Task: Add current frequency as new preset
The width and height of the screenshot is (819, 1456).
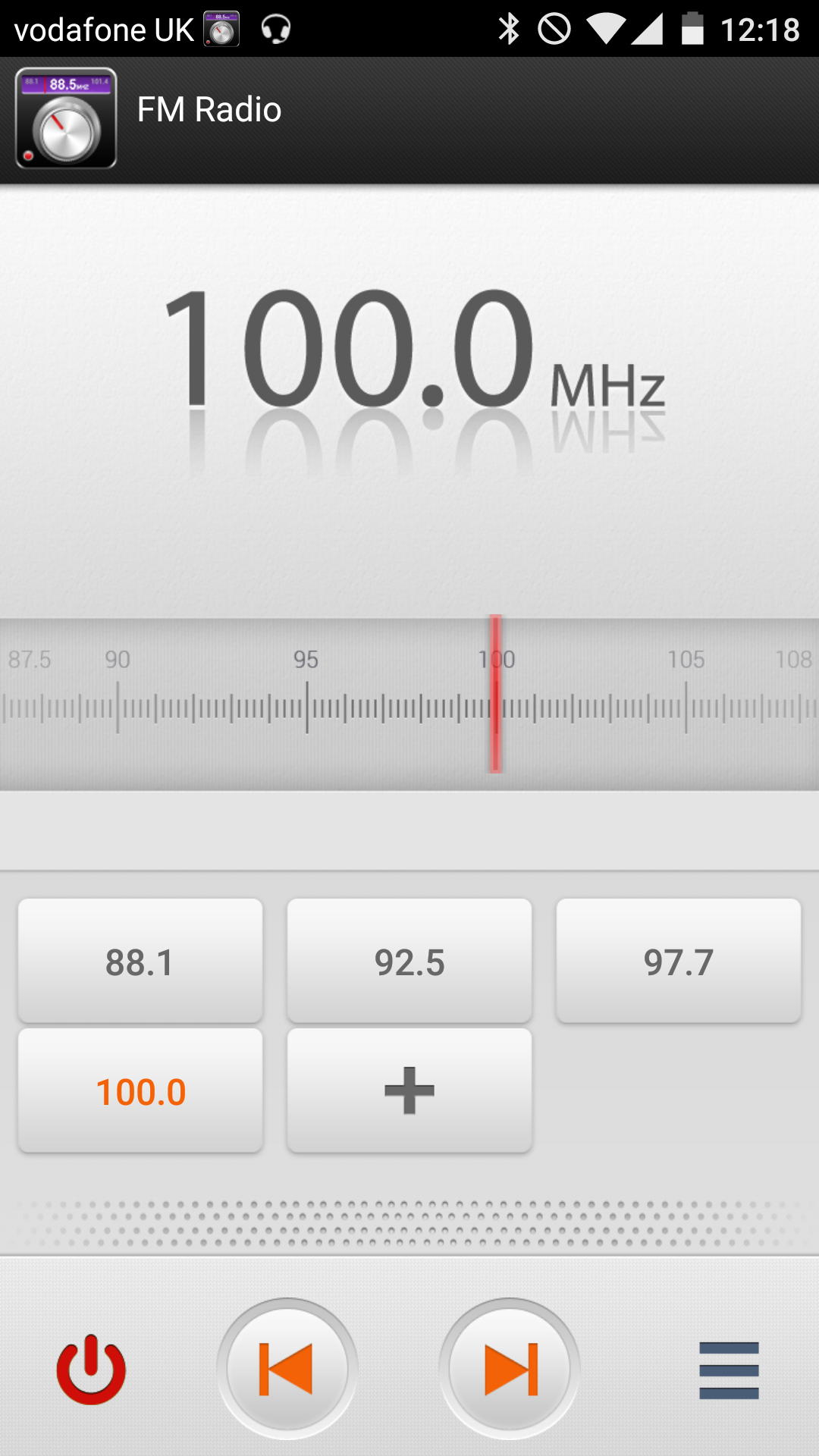Action: (409, 1090)
